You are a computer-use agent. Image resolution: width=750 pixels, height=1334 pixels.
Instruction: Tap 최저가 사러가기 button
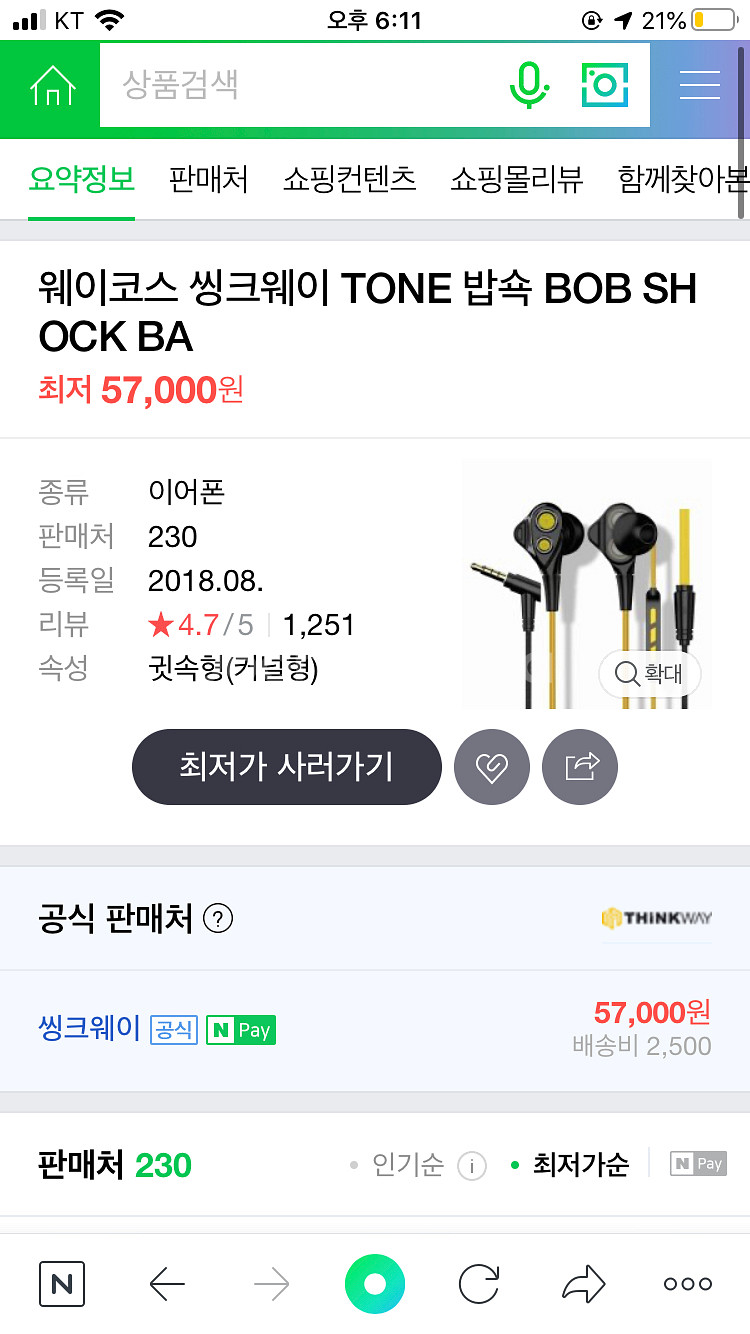[x=287, y=767]
